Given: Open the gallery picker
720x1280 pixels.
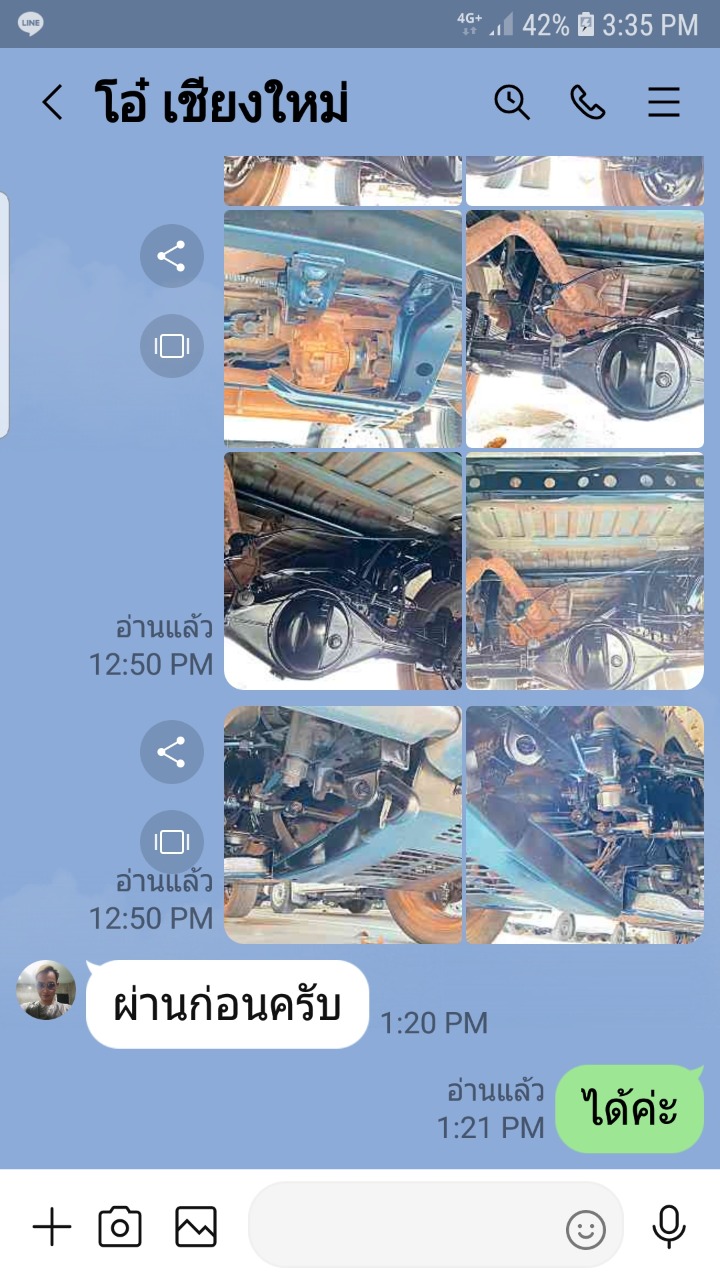Looking at the screenshot, I should (x=196, y=1226).
